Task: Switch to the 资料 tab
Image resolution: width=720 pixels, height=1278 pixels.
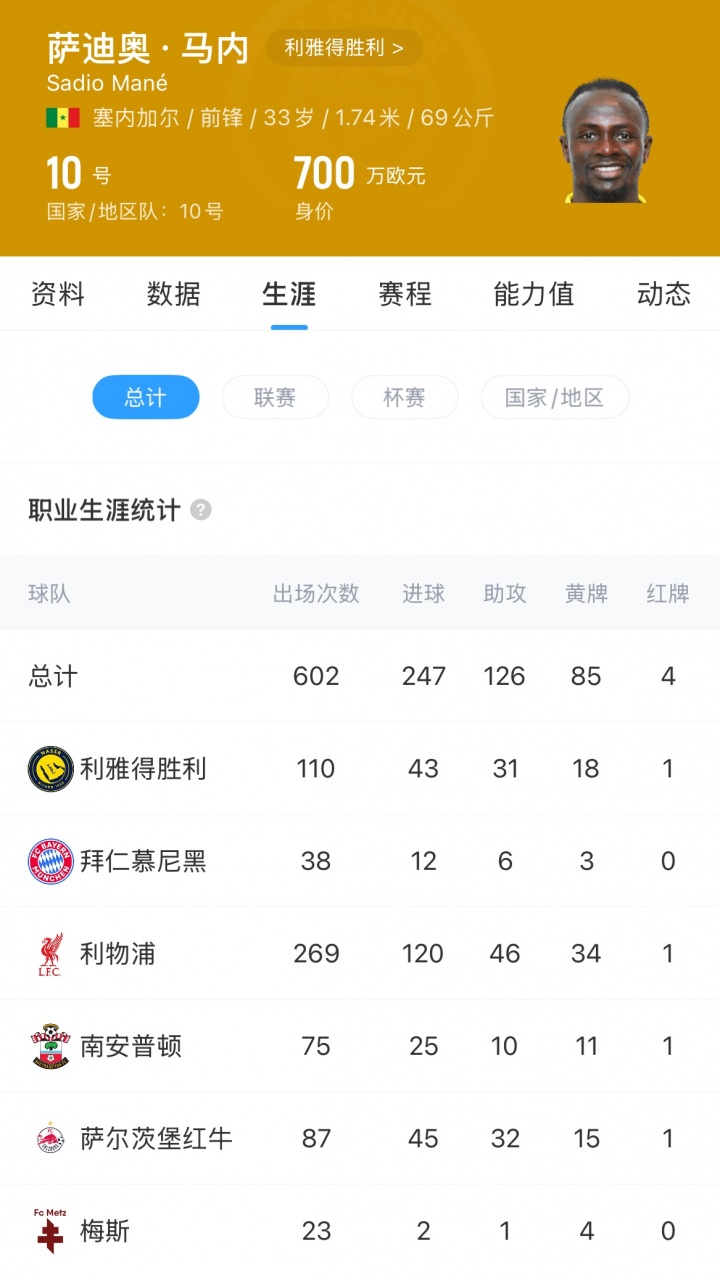Action: (58, 294)
